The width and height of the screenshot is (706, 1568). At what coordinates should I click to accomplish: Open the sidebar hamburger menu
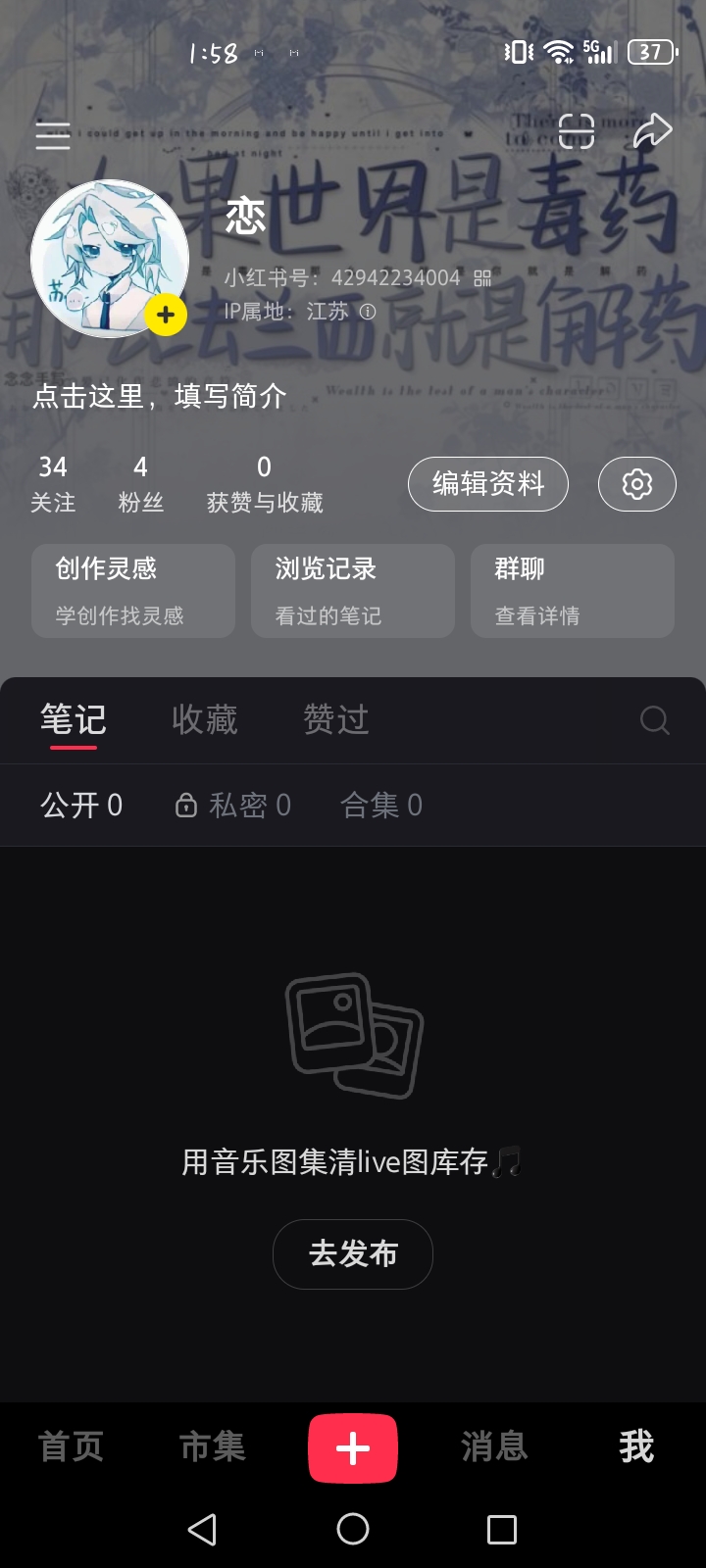52,135
